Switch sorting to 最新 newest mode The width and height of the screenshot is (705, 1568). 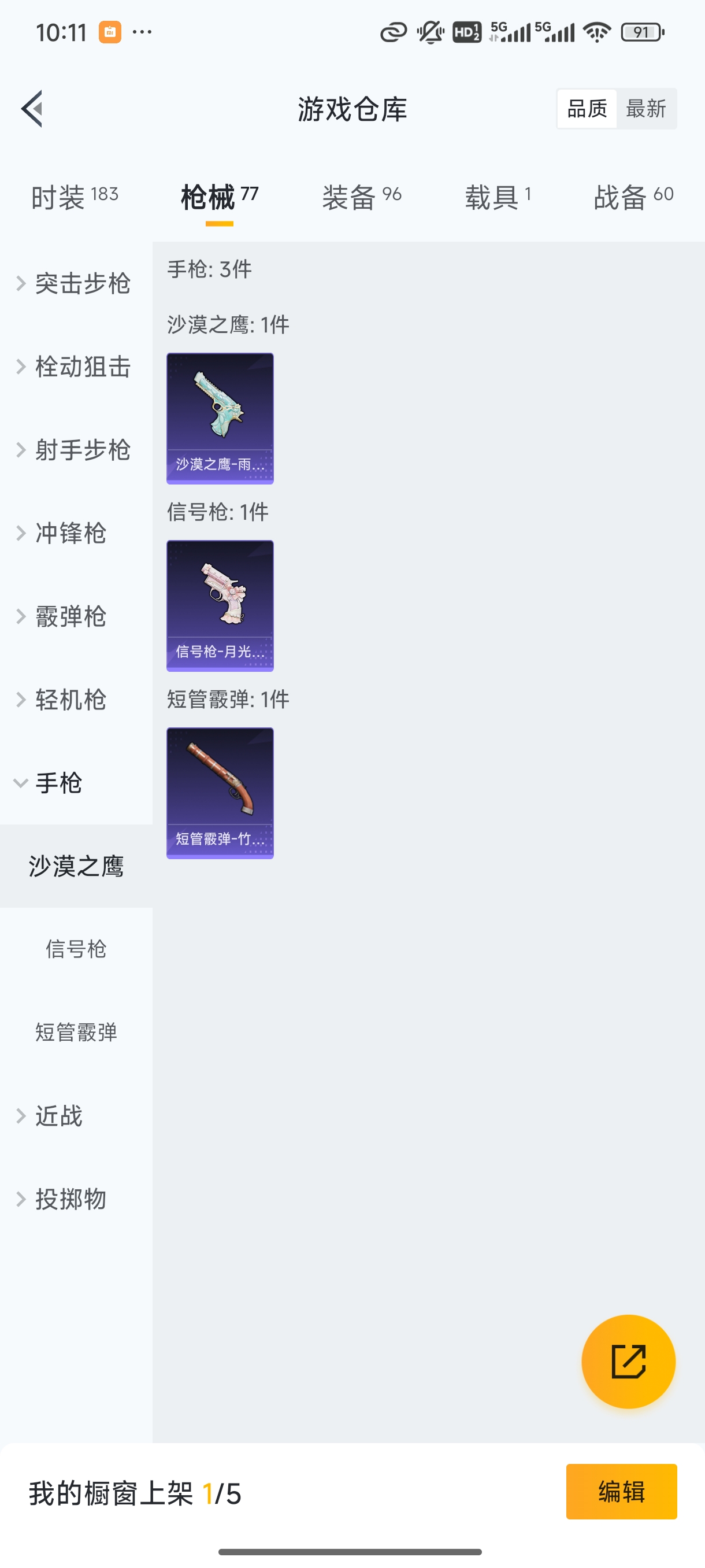coord(647,108)
